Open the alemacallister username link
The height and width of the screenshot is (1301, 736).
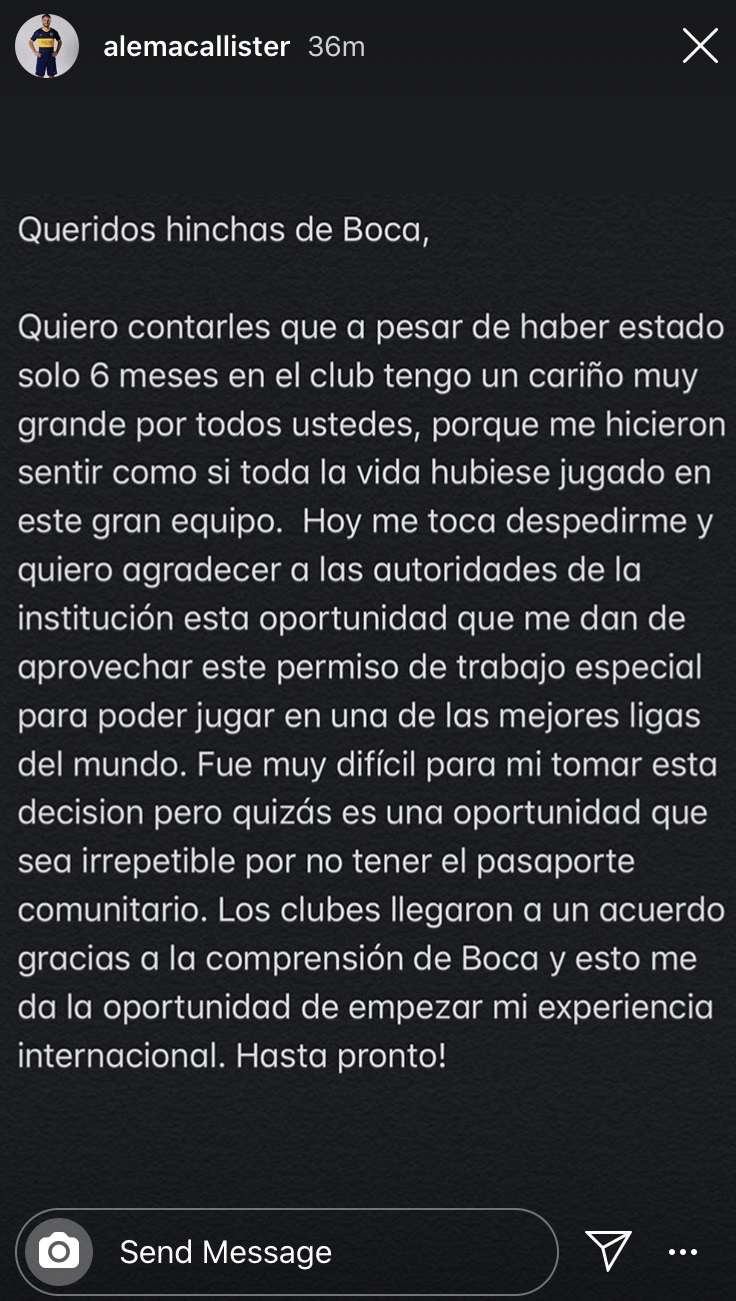tap(197, 46)
